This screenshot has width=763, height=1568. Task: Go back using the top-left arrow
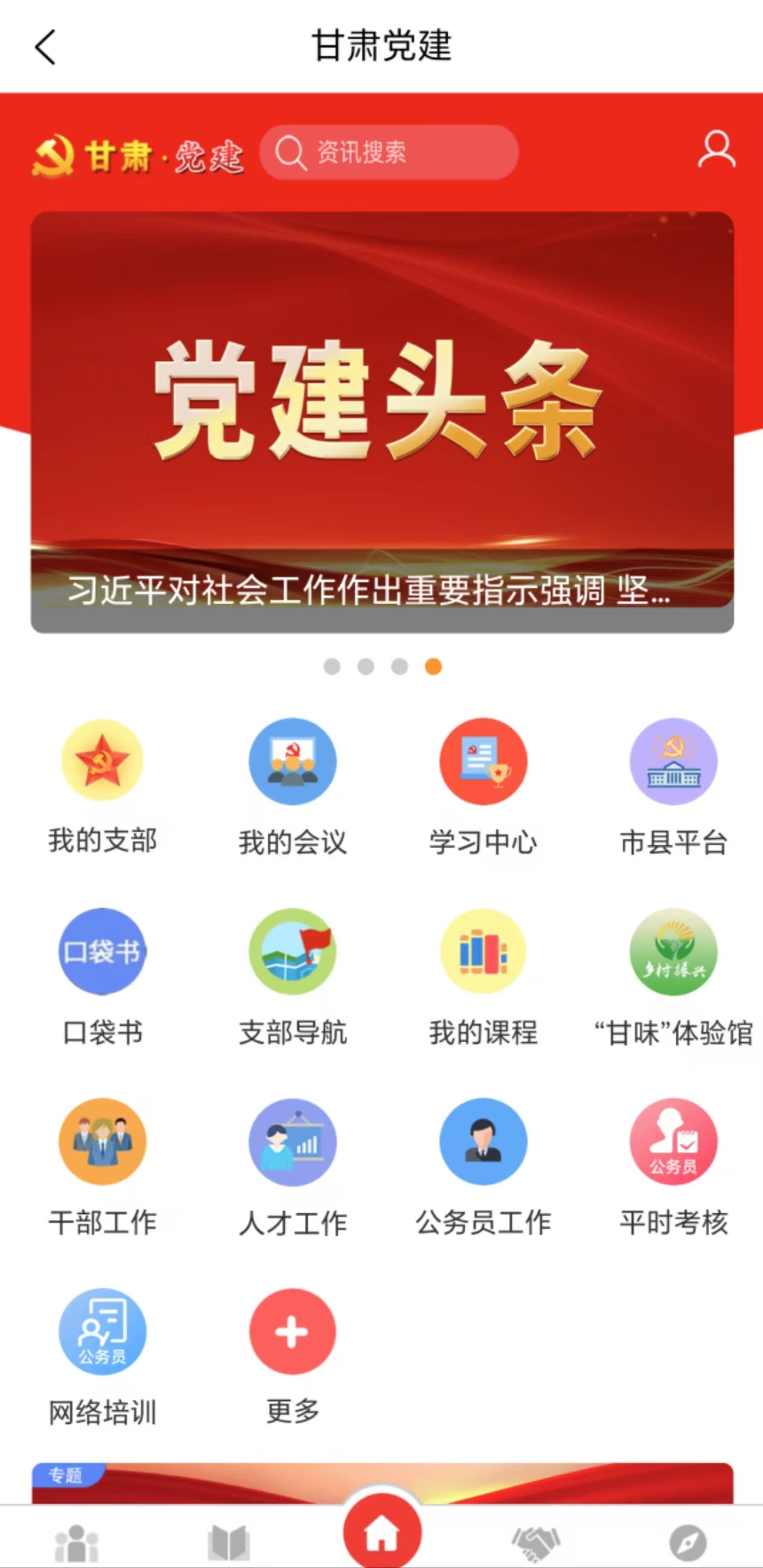[x=45, y=47]
